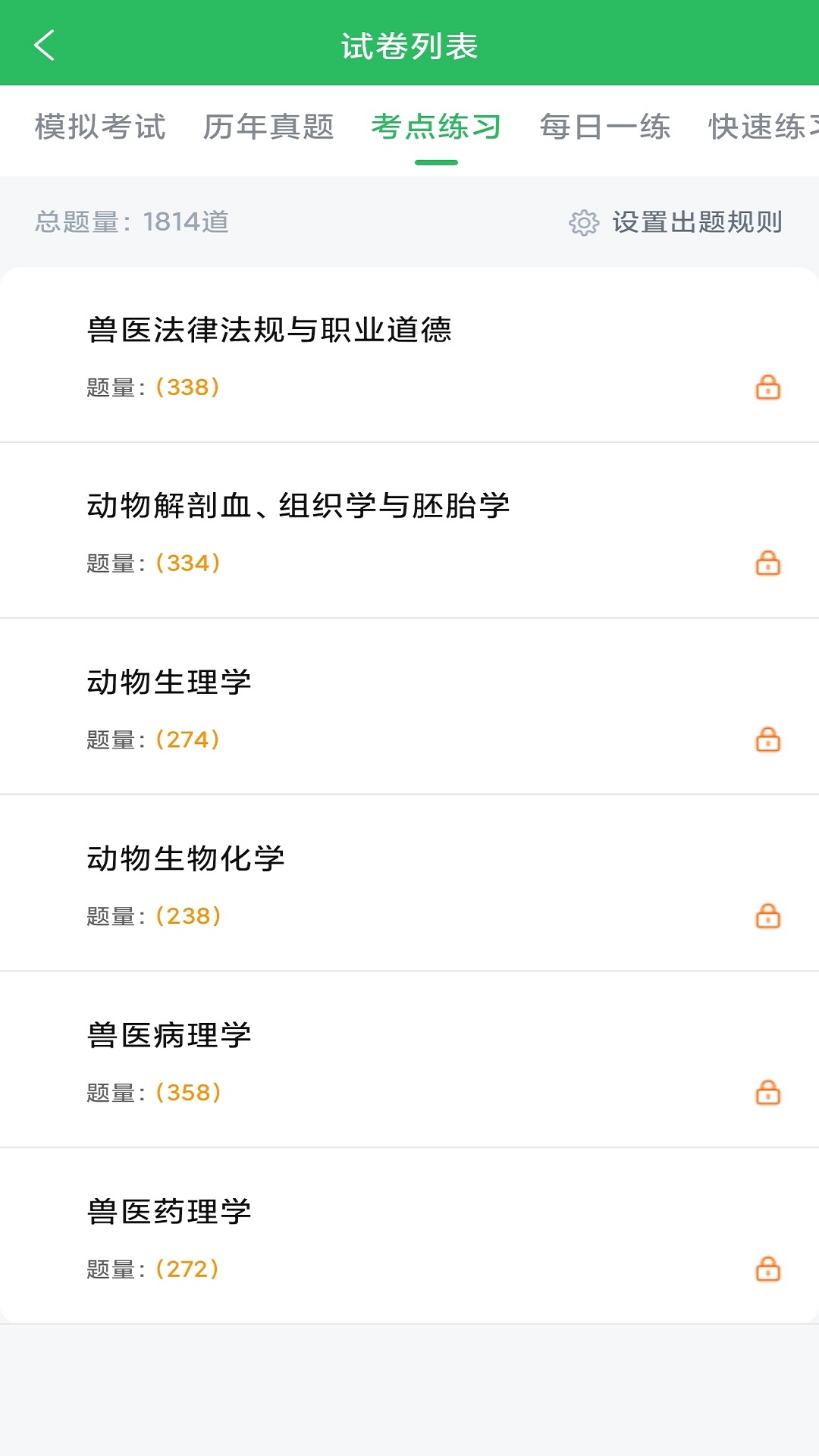Select the 考点练习 tab

click(436, 127)
